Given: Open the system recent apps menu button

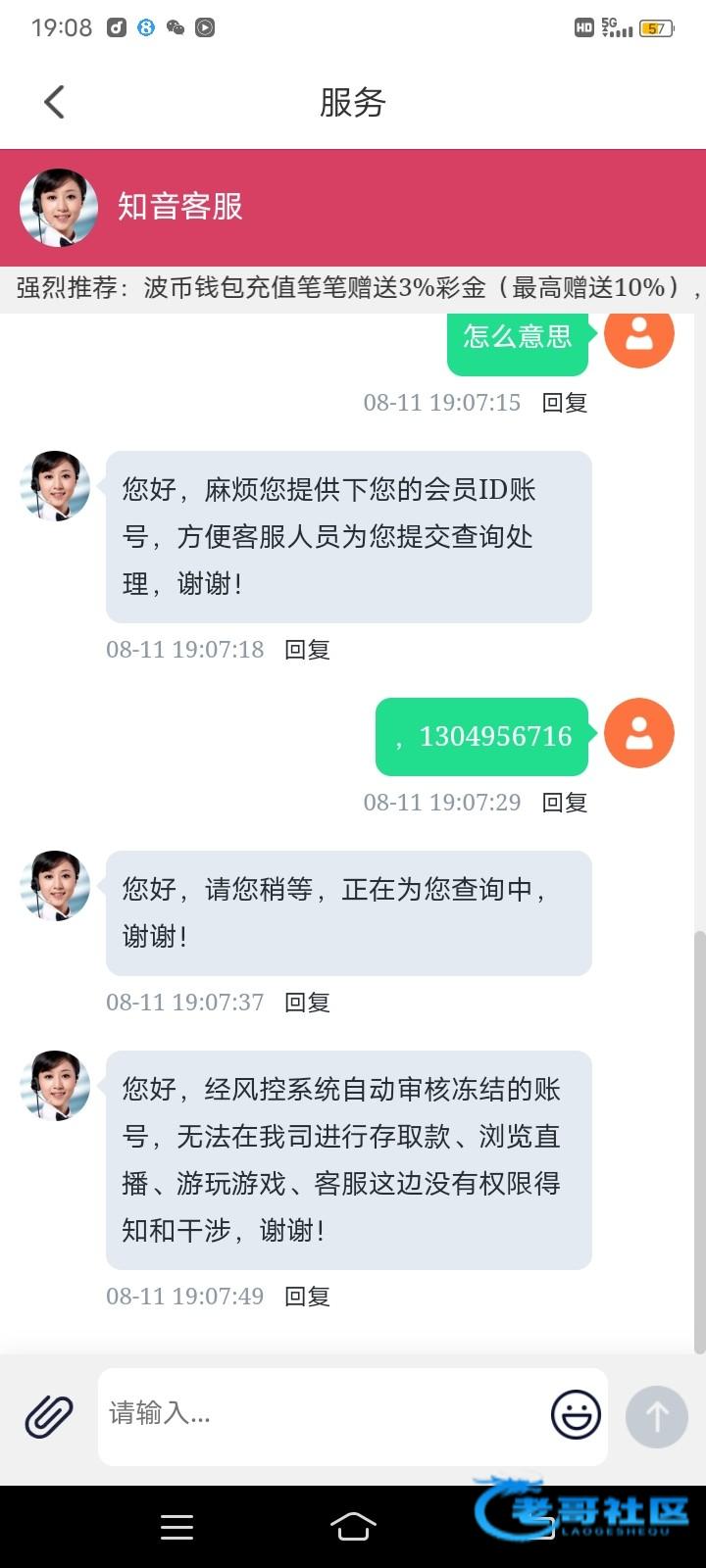Looking at the screenshot, I should click(176, 1527).
